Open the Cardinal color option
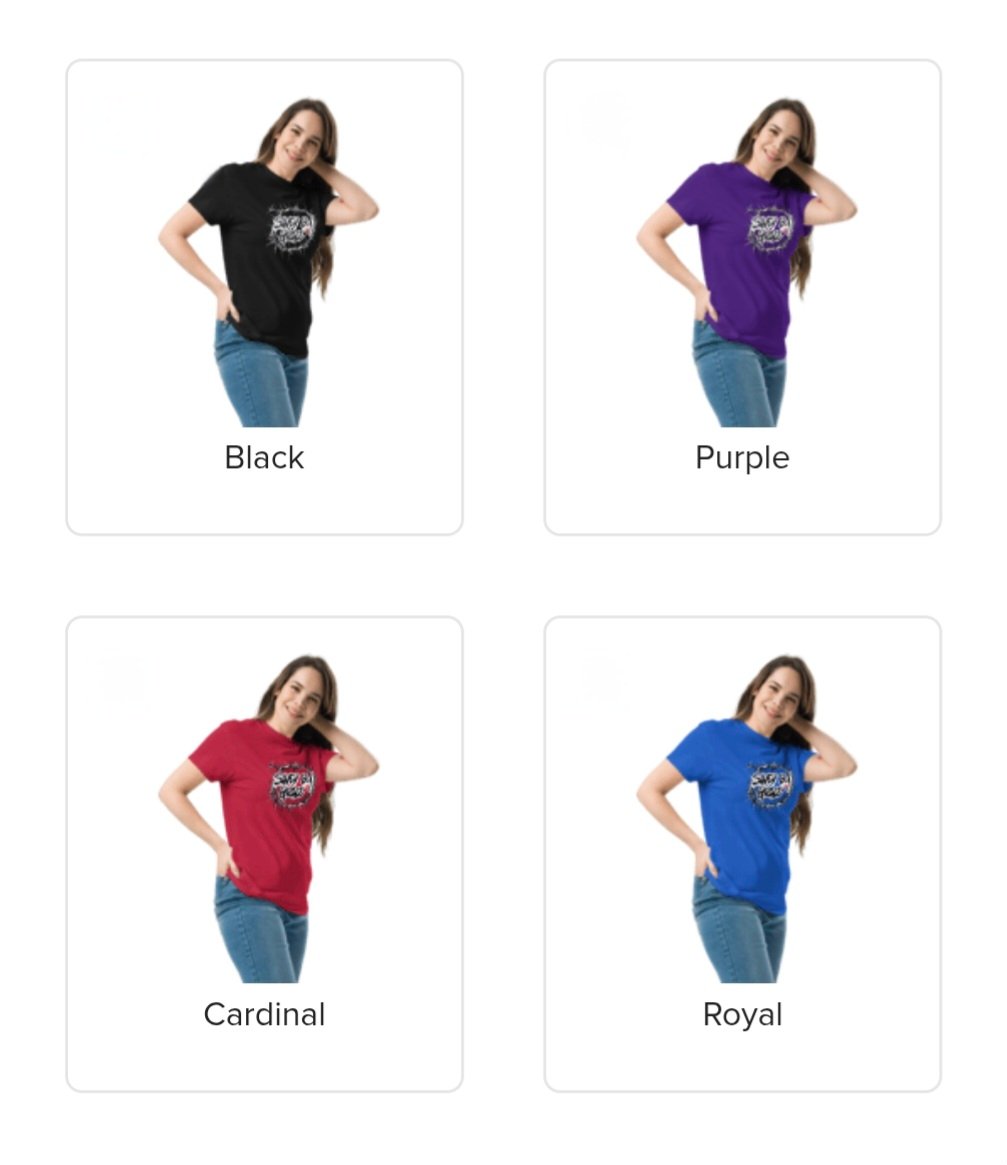 (264, 853)
